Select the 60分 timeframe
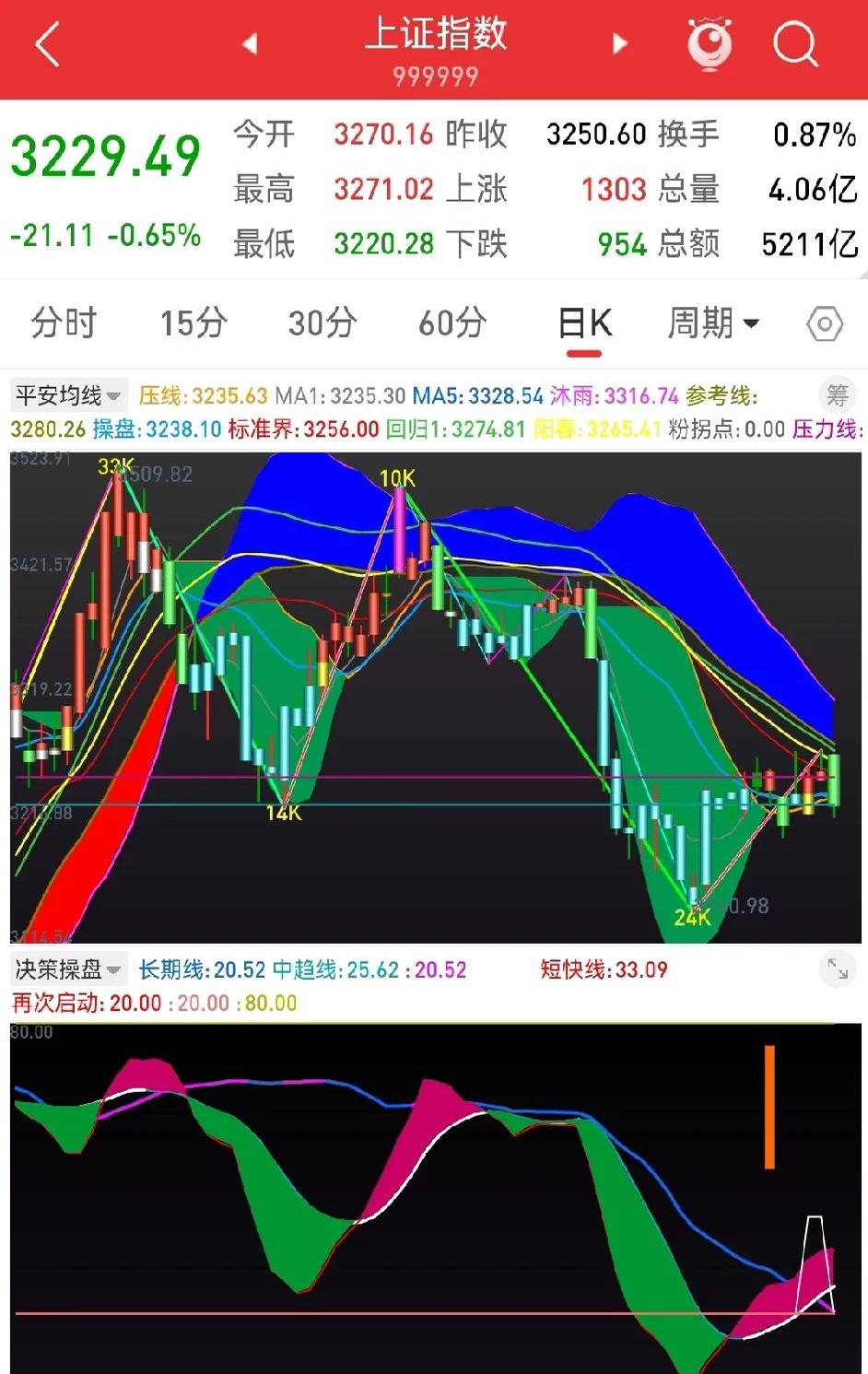Image resolution: width=868 pixels, height=1374 pixels. [451, 323]
